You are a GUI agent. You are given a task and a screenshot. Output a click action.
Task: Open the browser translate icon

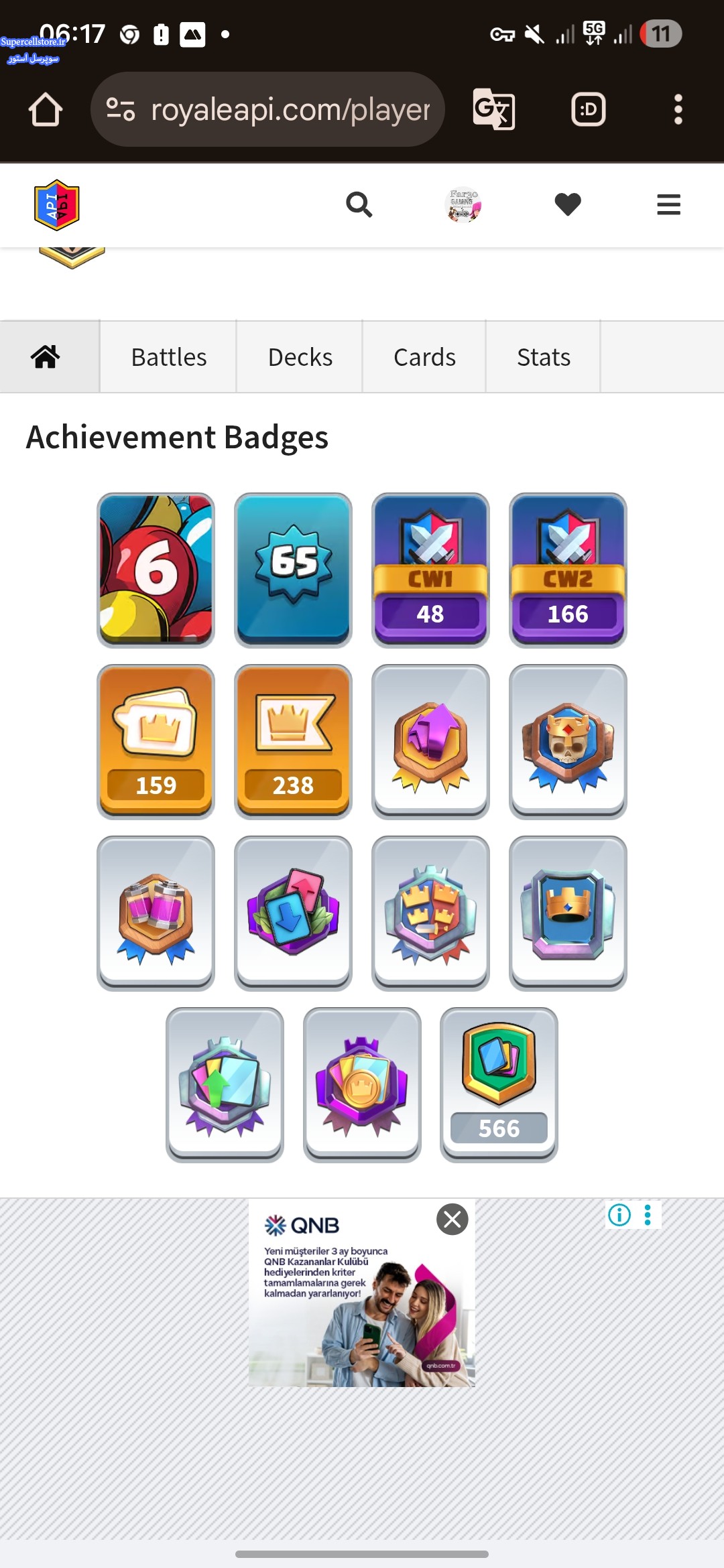click(494, 110)
